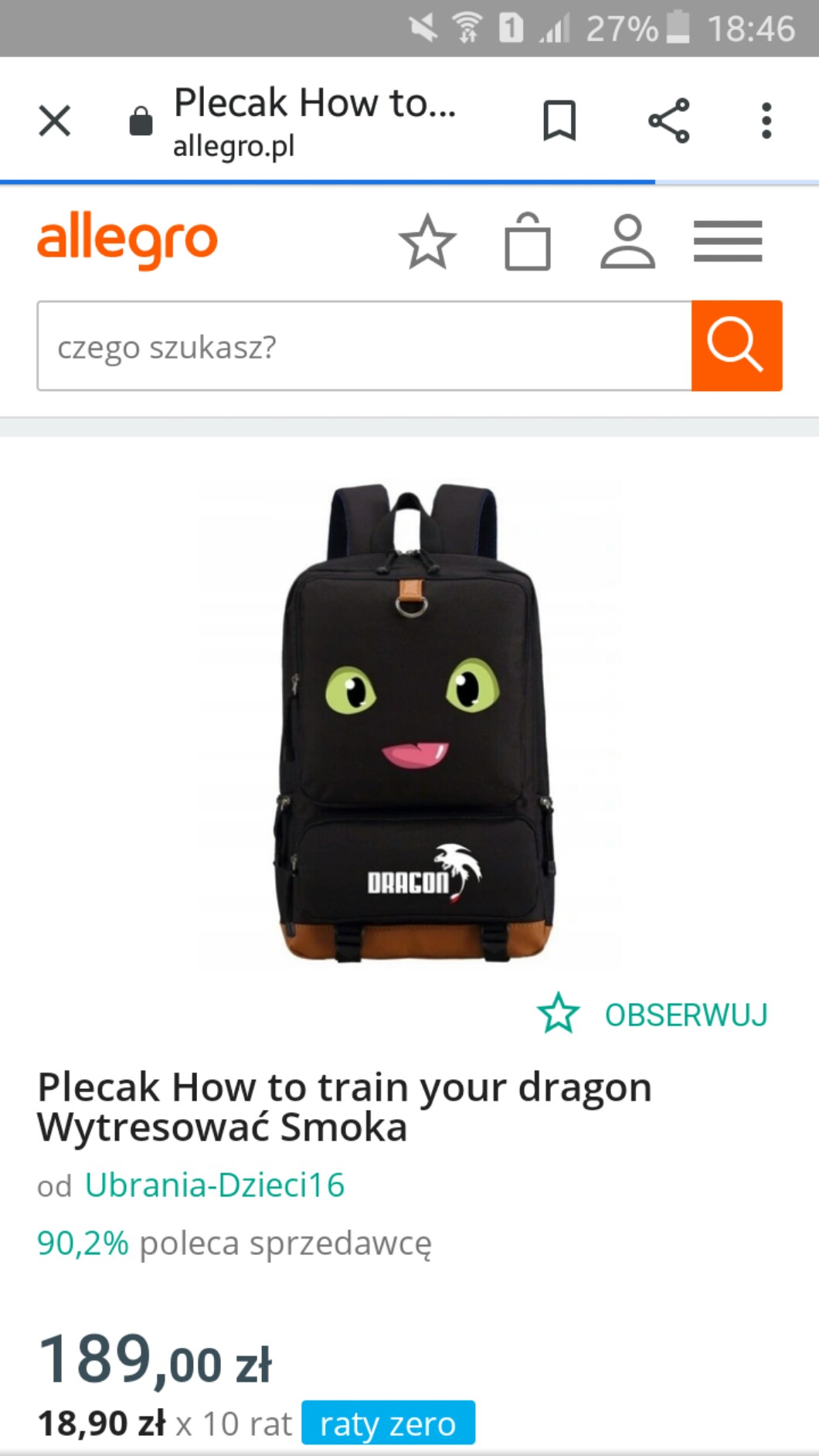Close the browser tab with X
This screenshot has width=819, height=1456.
coord(55,121)
